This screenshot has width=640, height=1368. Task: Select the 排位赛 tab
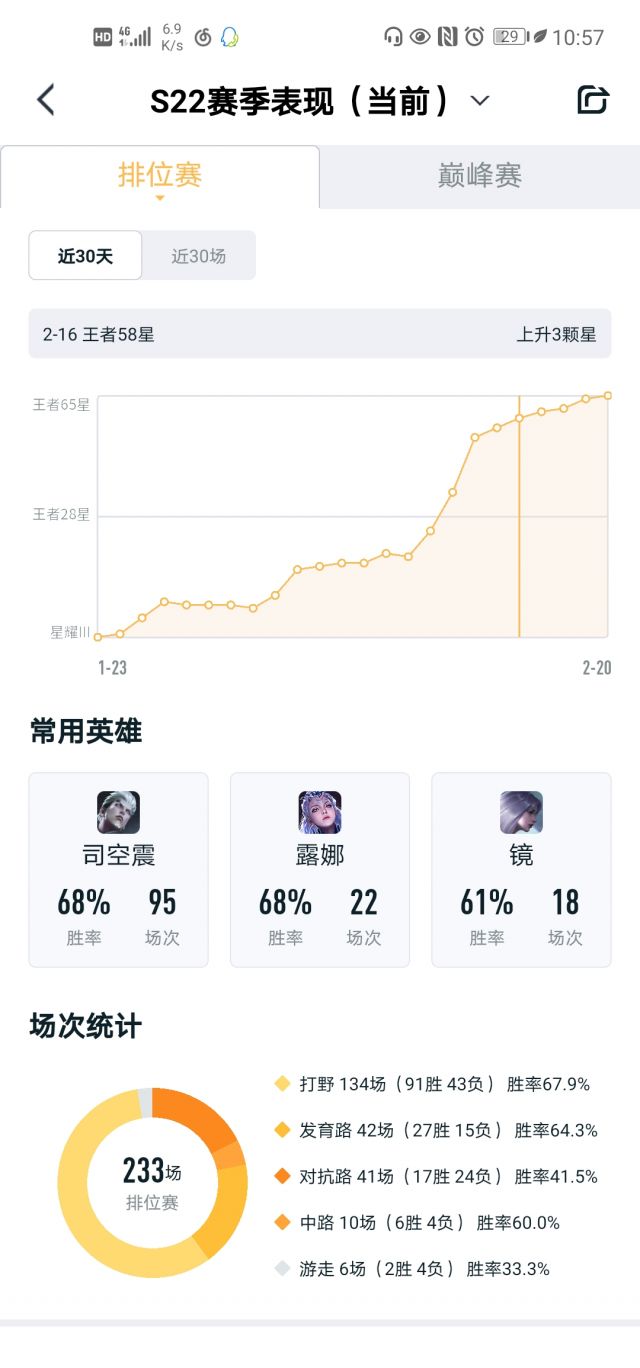[x=160, y=176]
